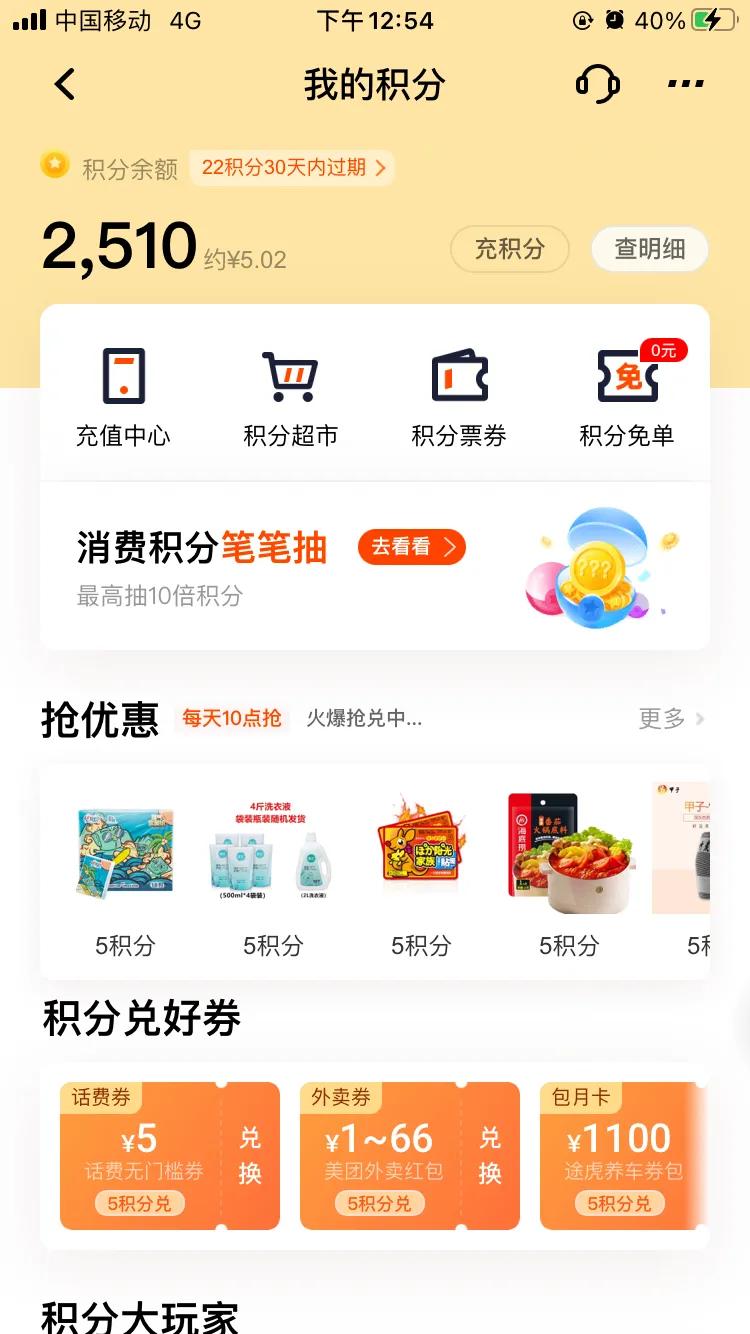
Task: Redeem the 美团外卖红包 coupon
Action: (x=410, y=1155)
